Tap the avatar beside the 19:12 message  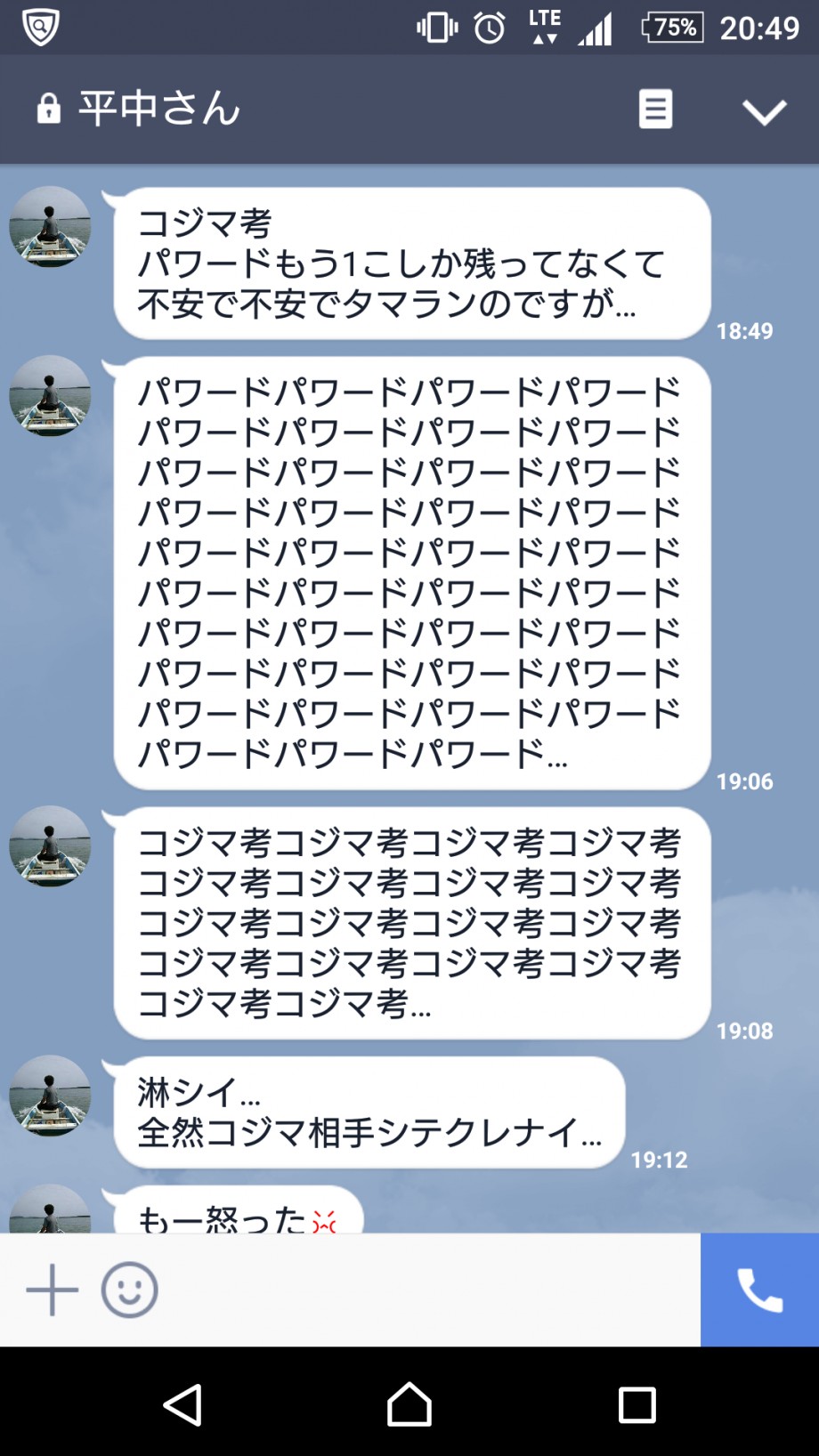point(50,1096)
